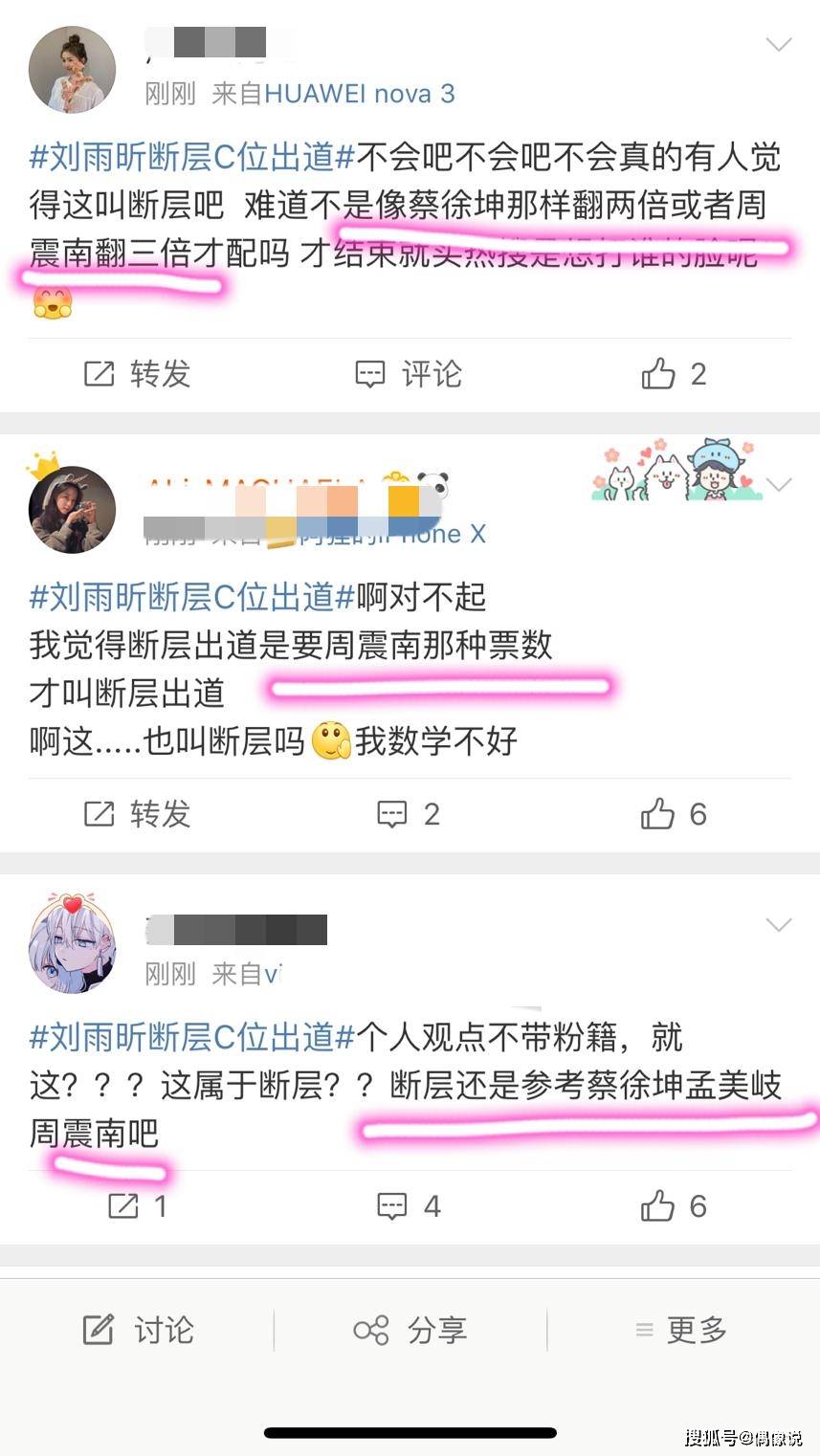Repost the HUAWEI nova 3 user's post
The width and height of the screenshot is (820, 1456).
click(x=137, y=374)
